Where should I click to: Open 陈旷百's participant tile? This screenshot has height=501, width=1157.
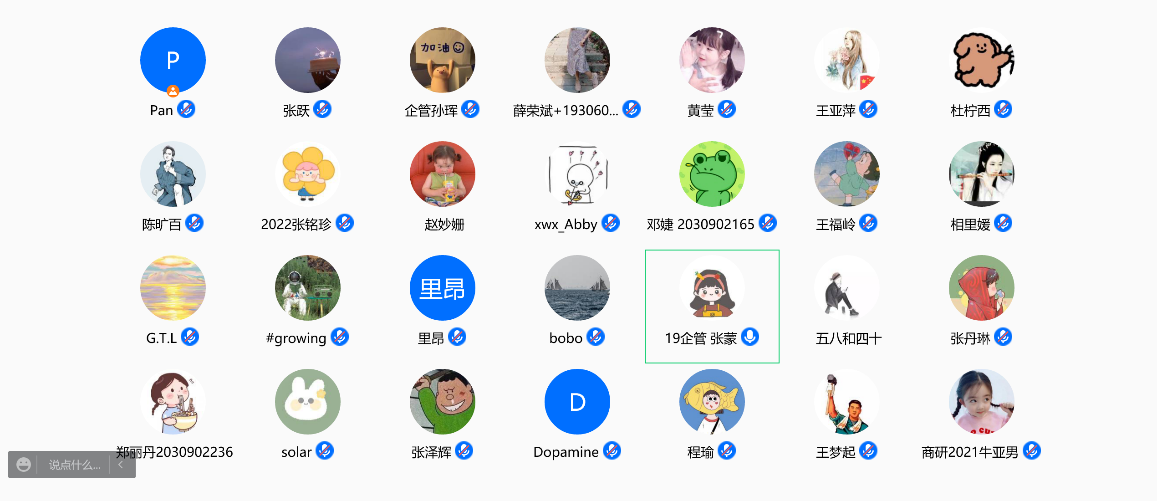point(173,175)
